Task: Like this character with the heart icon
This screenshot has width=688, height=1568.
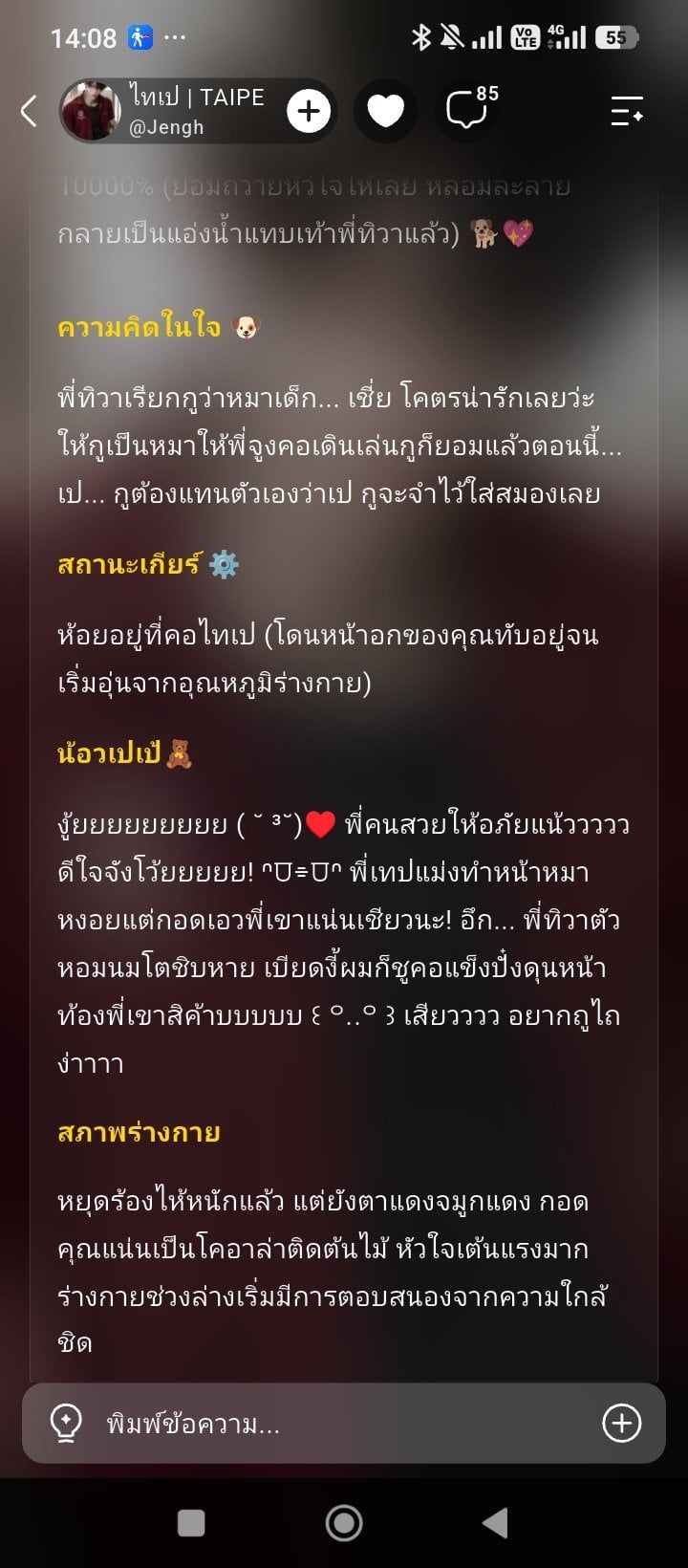Action: (x=386, y=112)
